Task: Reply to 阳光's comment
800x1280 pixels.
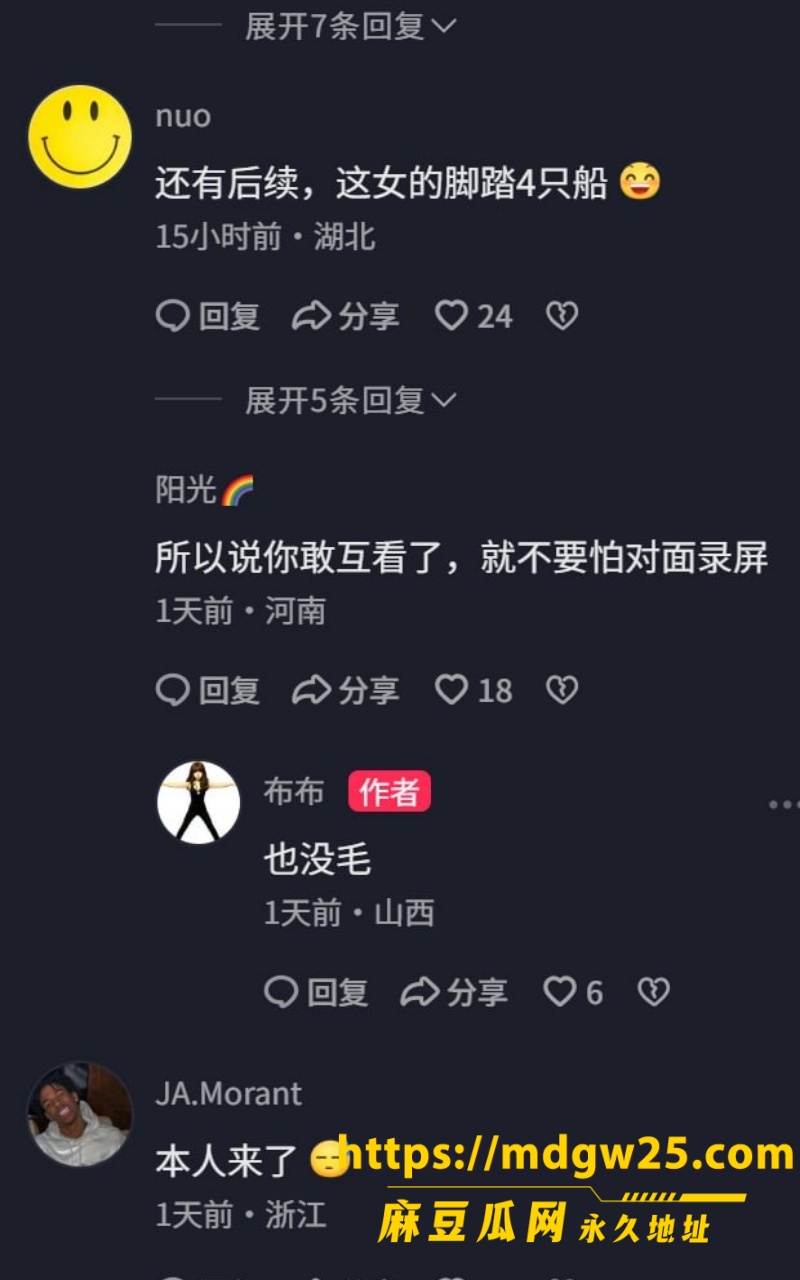Action: [208, 690]
